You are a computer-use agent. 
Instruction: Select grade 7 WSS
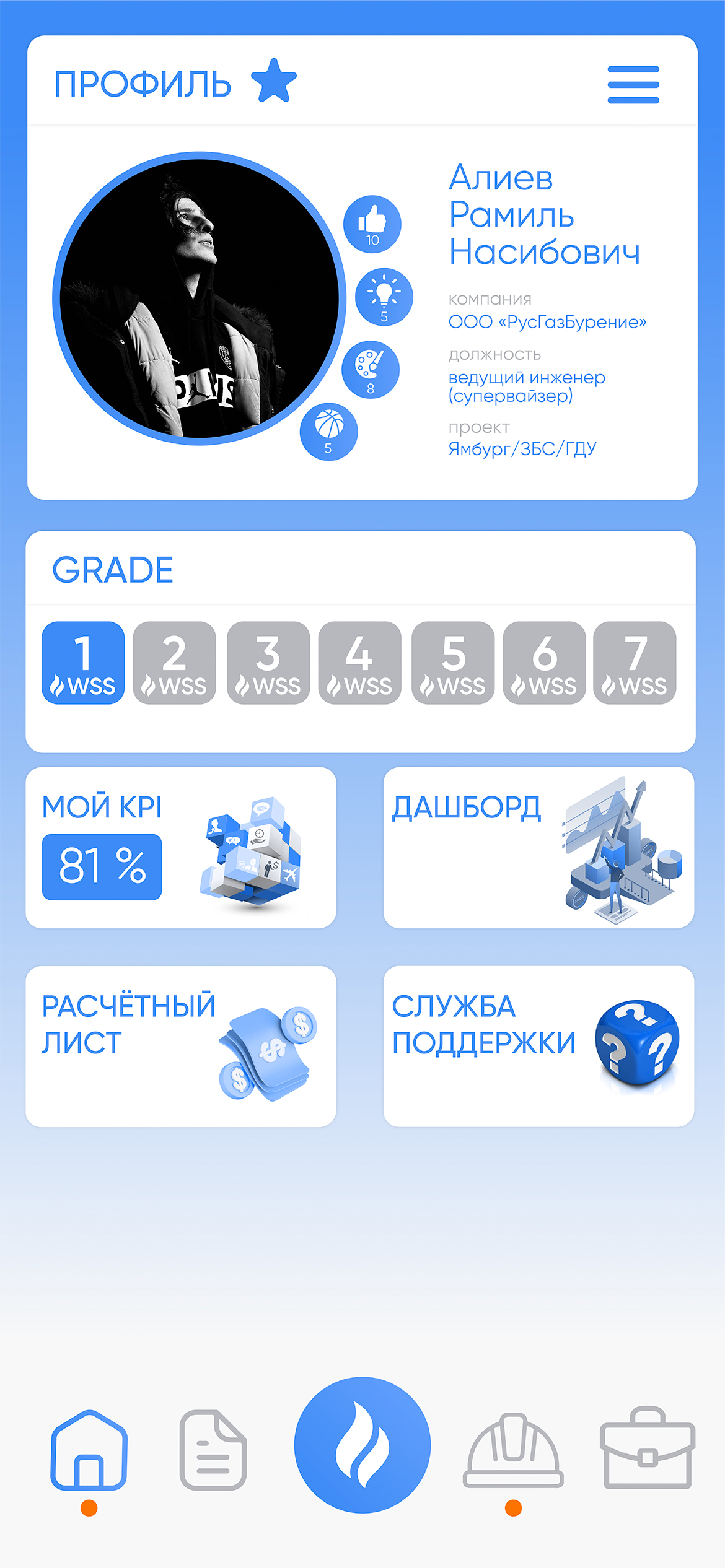coord(635,663)
